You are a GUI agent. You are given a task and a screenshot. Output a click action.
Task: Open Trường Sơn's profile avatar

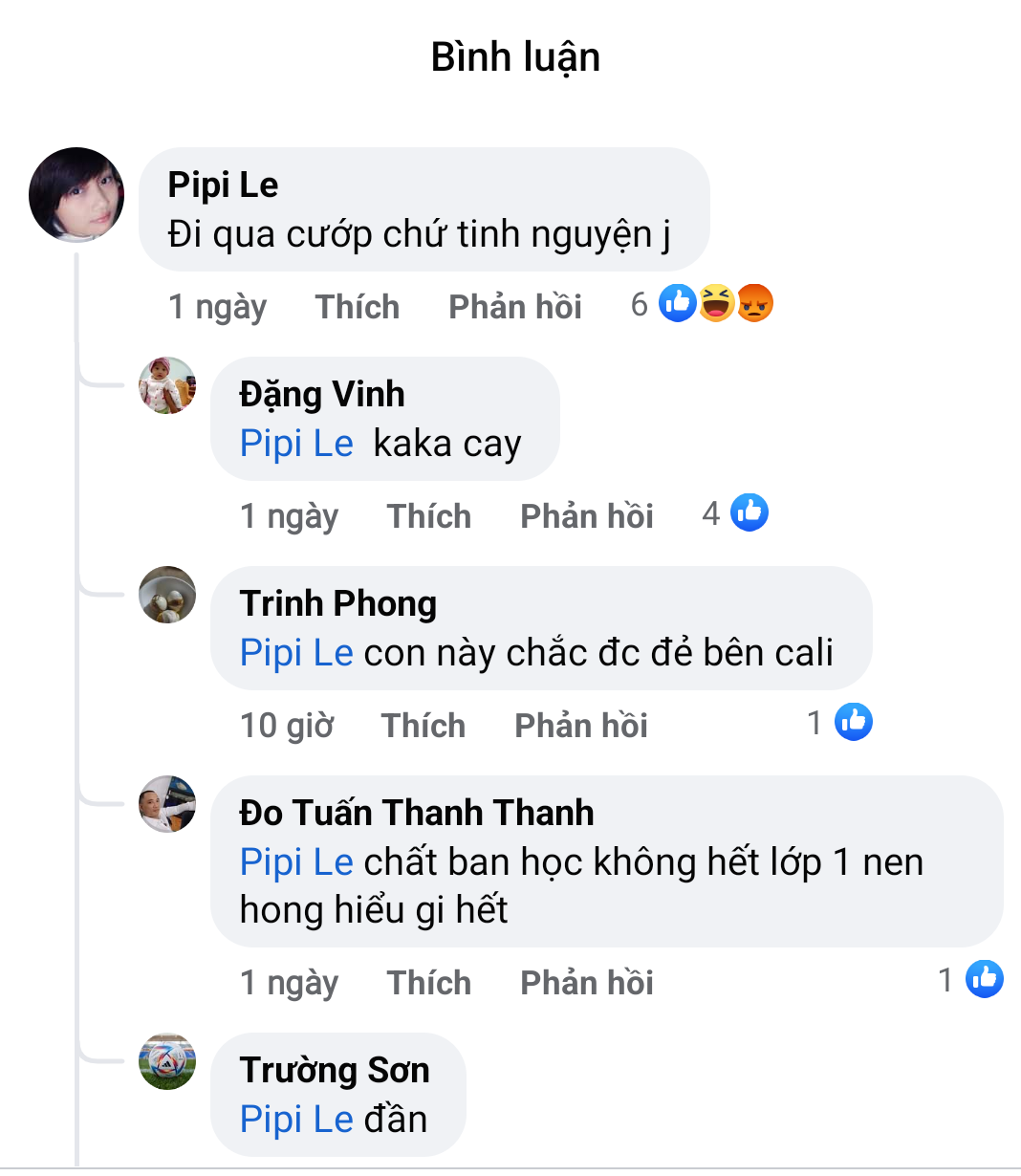(x=167, y=1061)
